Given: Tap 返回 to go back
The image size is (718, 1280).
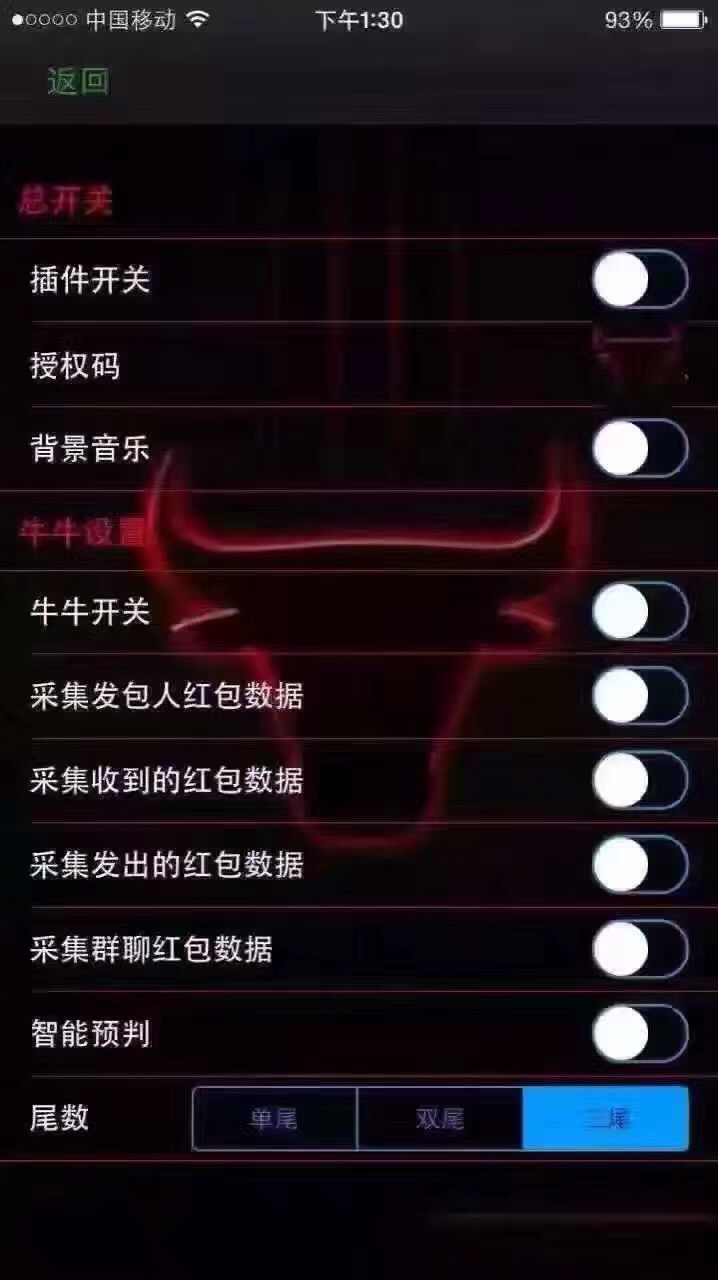Looking at the screenshot, I should coord(78,82).
